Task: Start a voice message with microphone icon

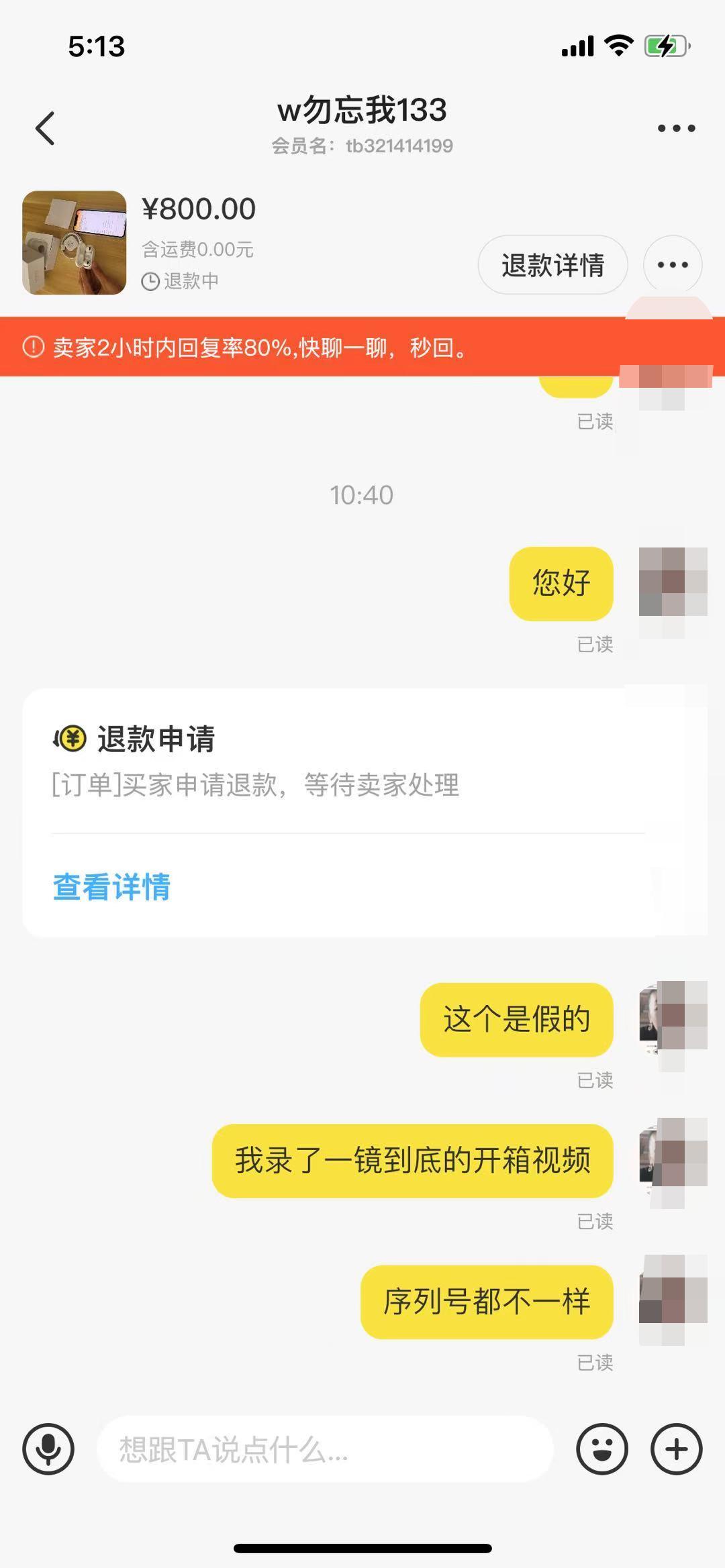Action: 48,1449
